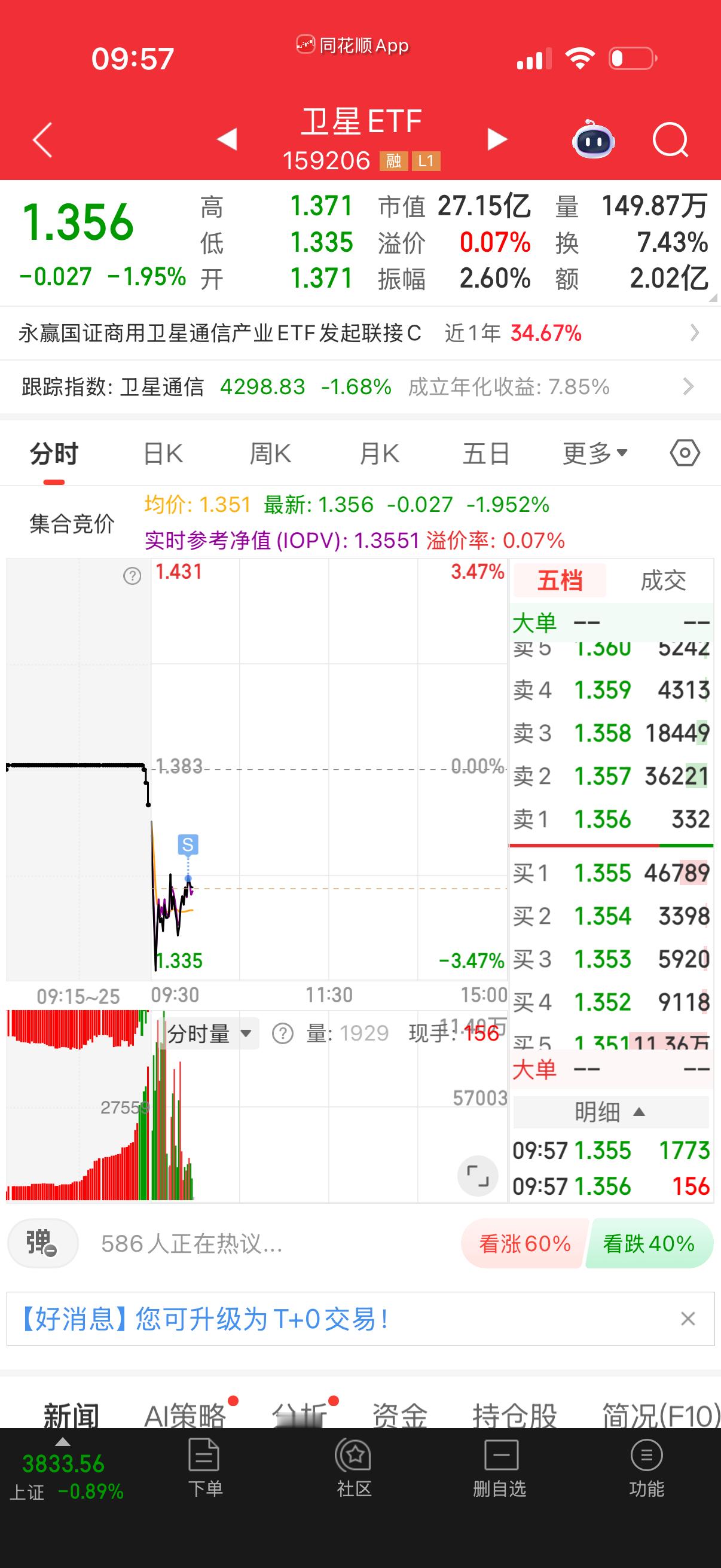
Task: Dismiss the T+0 trading upgrade banner
Action: pos(688,1318)
